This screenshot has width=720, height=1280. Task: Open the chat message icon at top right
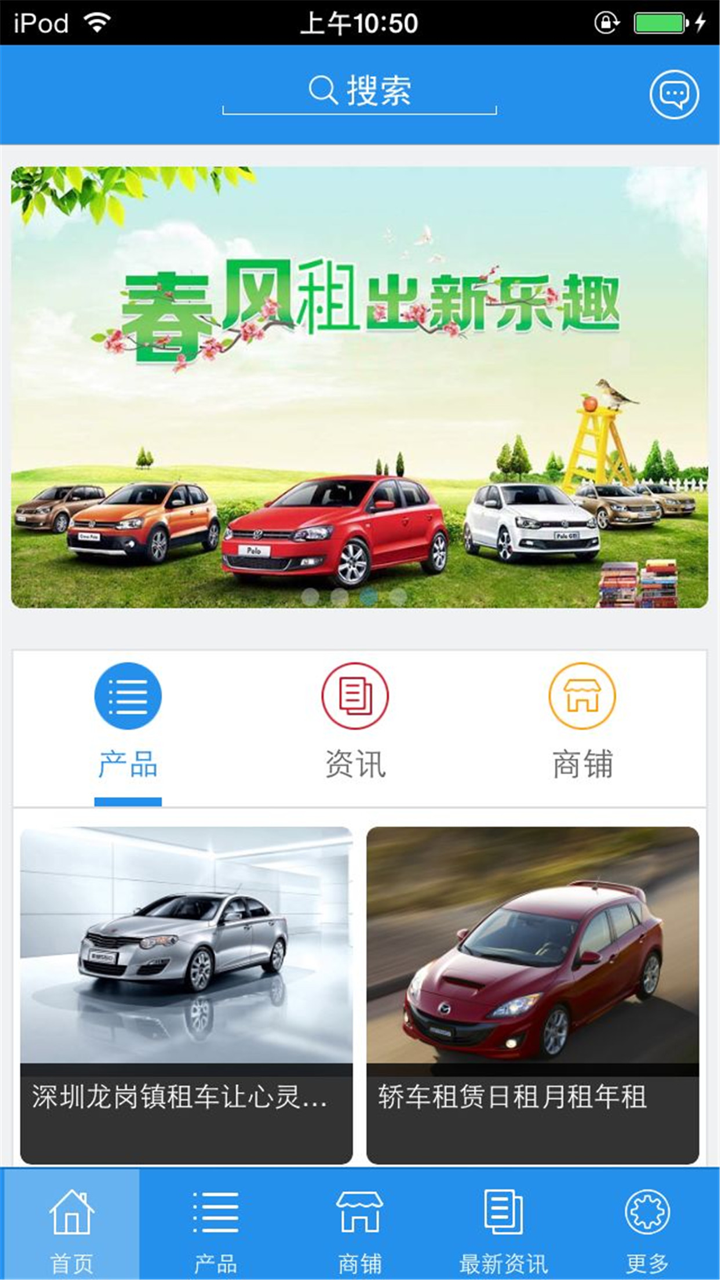click(x=676, y=95)
